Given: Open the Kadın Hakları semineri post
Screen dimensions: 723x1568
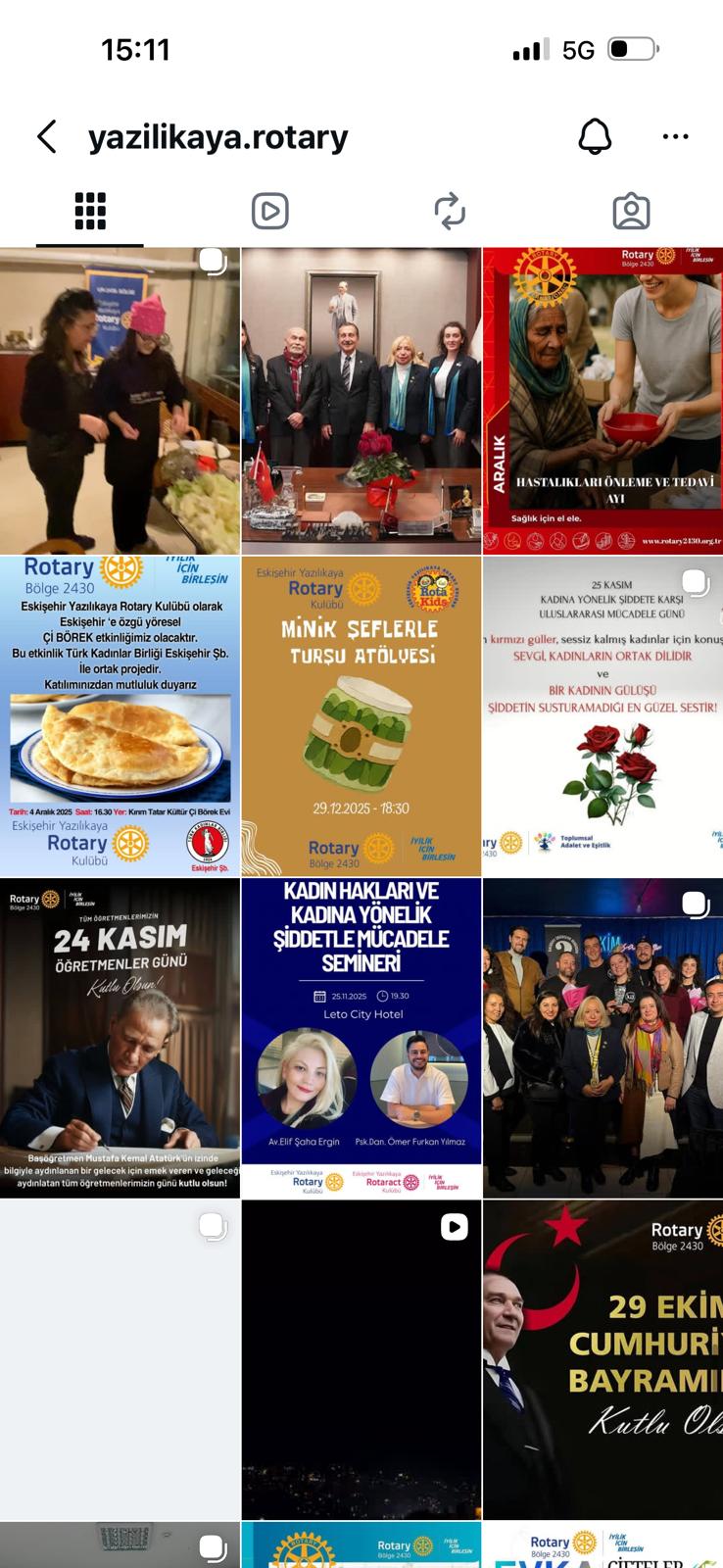Looking at the screenshot, I should click(361, 1038).
